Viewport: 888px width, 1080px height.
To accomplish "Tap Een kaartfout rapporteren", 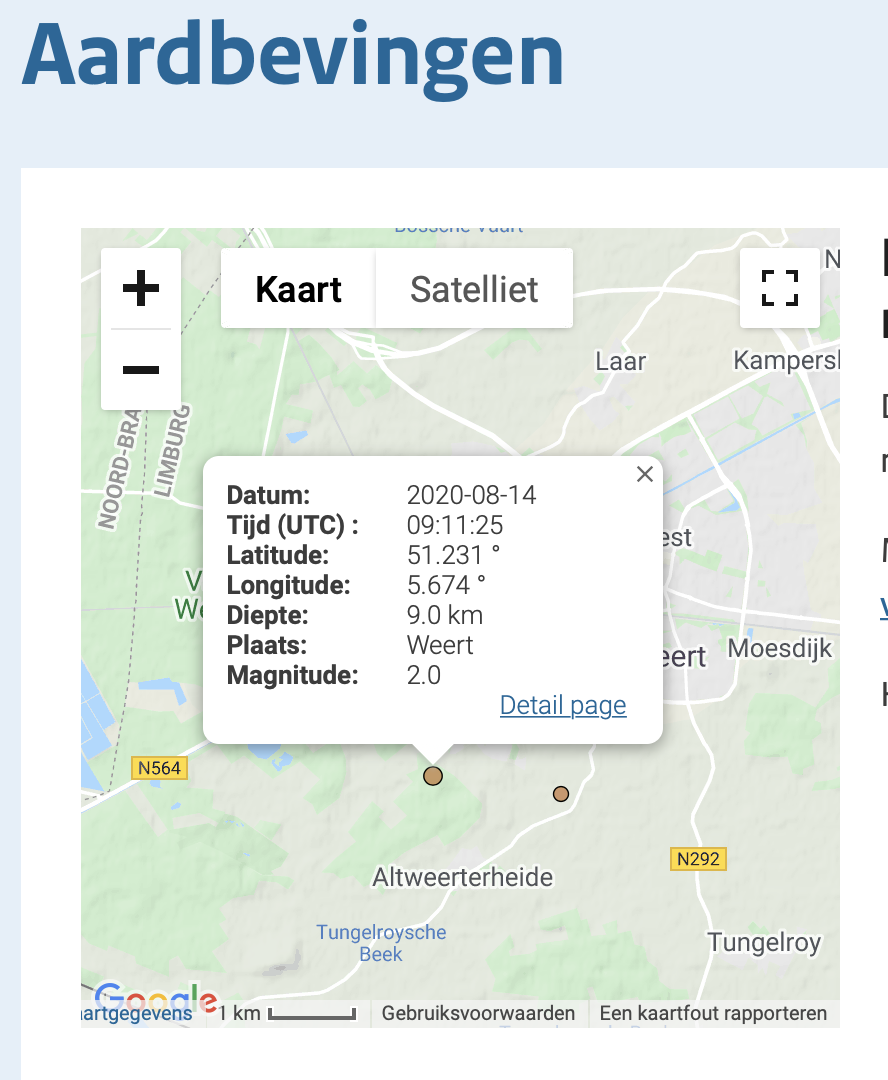I will pos(713,1013).
